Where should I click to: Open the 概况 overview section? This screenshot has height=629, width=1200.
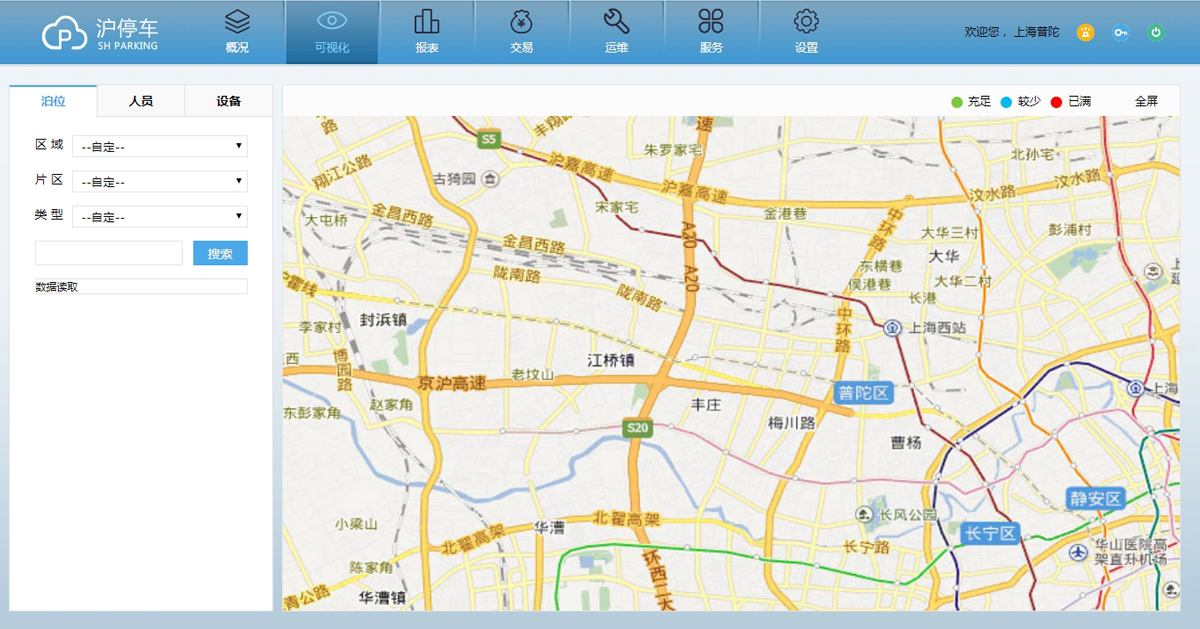click(x=237, y=32)
